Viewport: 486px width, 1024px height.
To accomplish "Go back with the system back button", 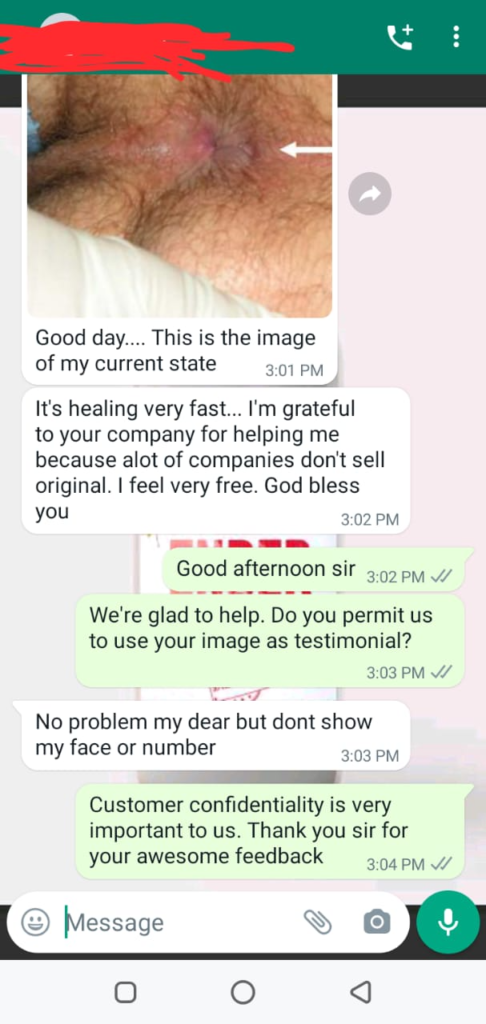I will [x=361, y=992].
